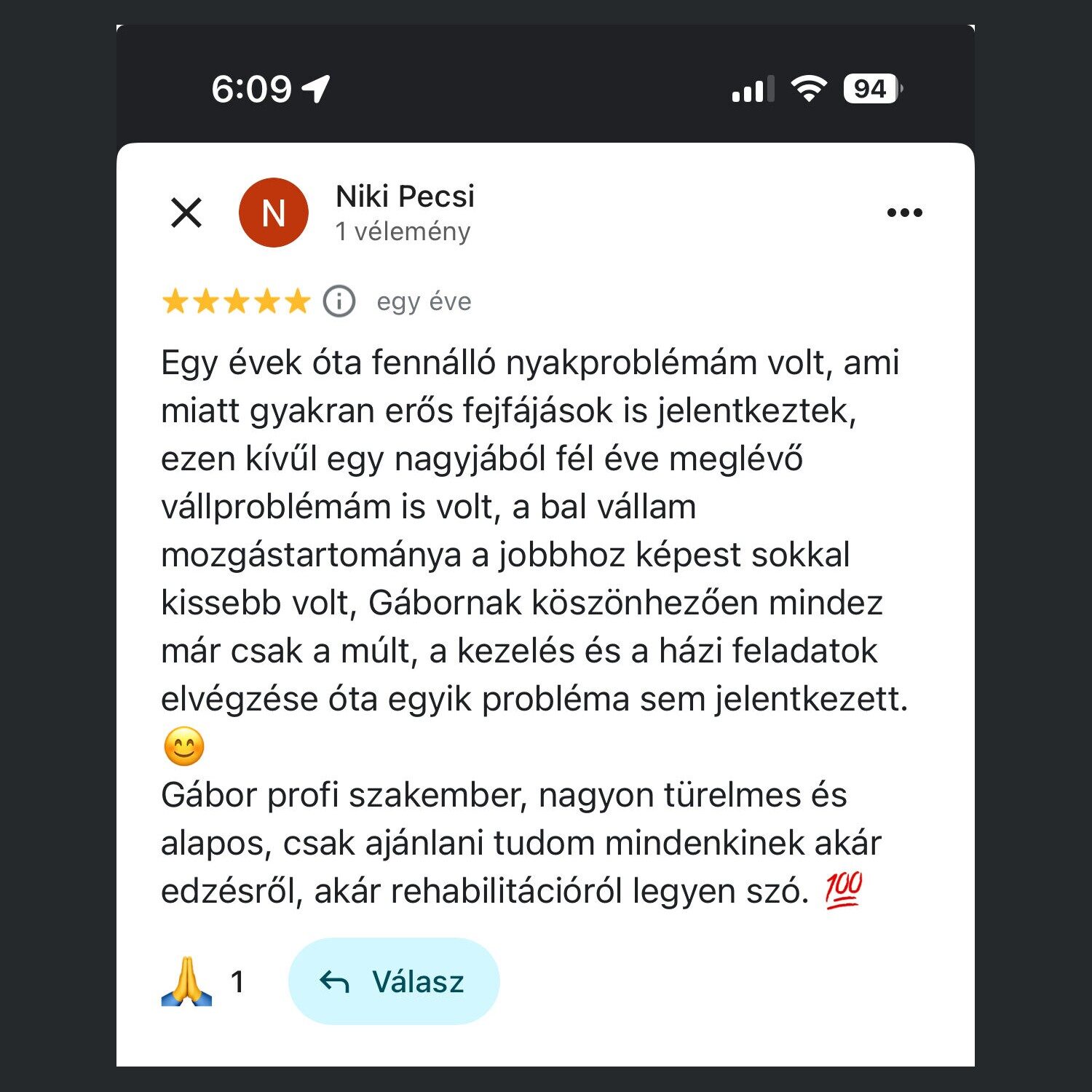Reply using the Válasz button
This screenshot has width=1092, height=1092.
pyautogui.click(x=394, y=981)
